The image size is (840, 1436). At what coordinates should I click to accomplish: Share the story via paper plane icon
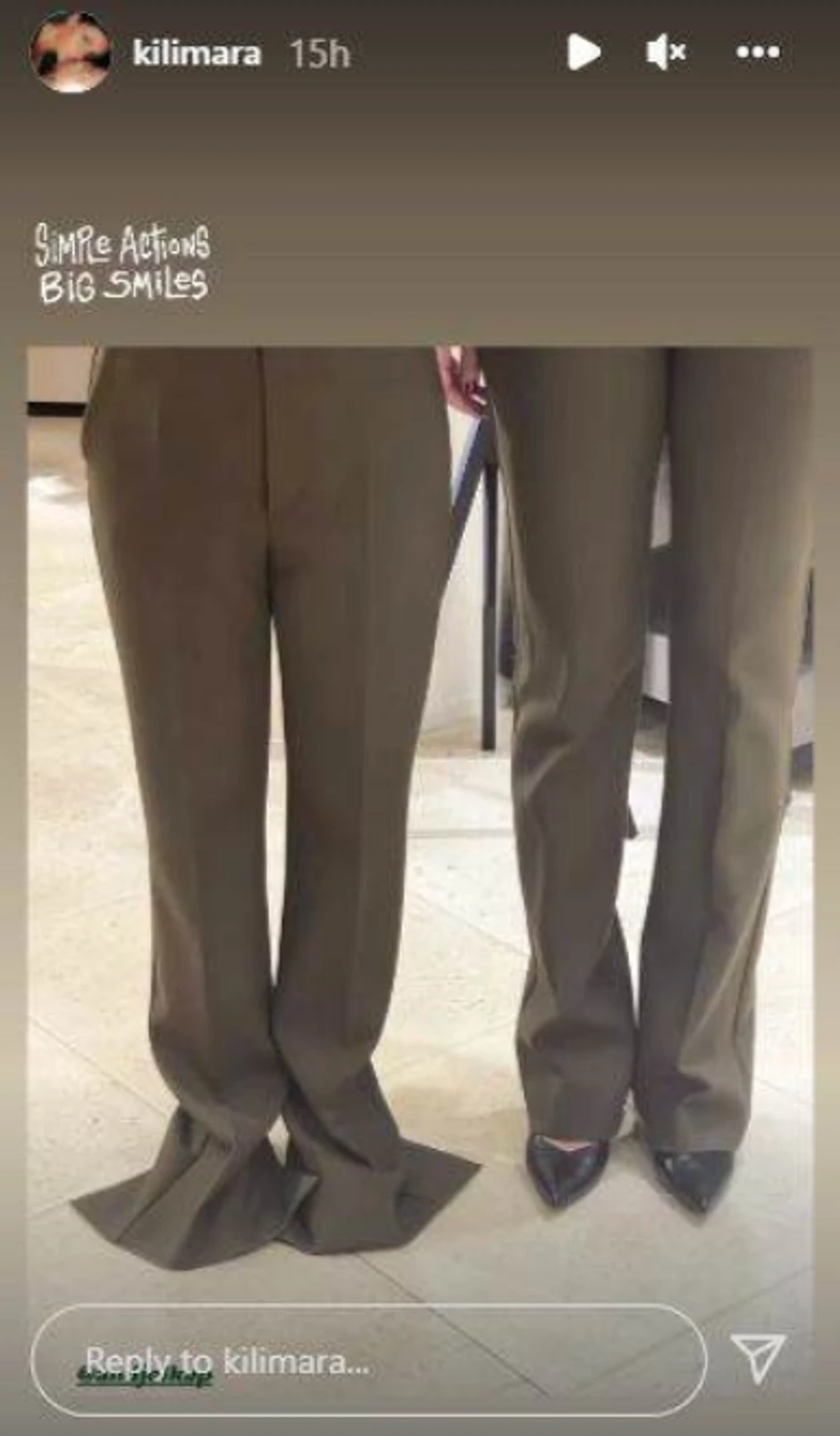[x=758, y=1357]
